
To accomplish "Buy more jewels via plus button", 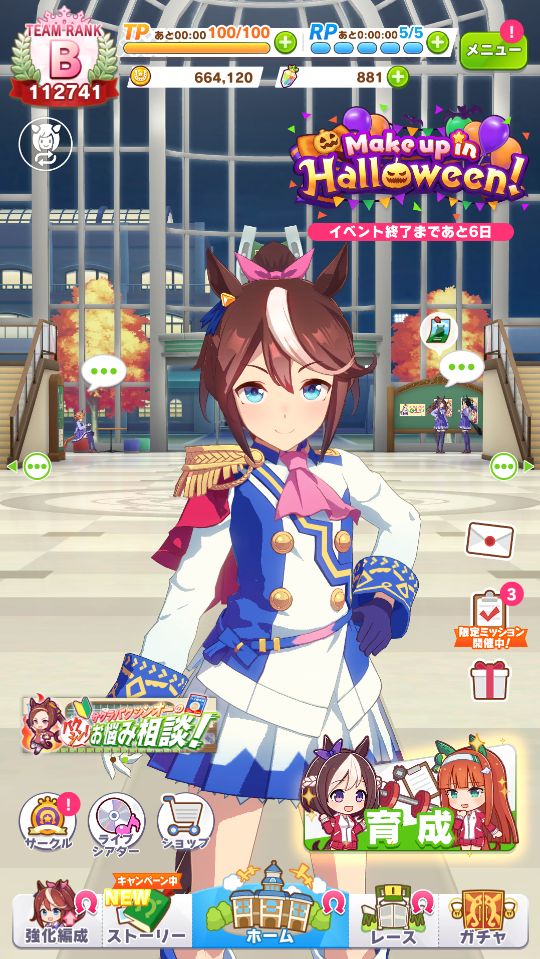I will click(x=398, y=77).
